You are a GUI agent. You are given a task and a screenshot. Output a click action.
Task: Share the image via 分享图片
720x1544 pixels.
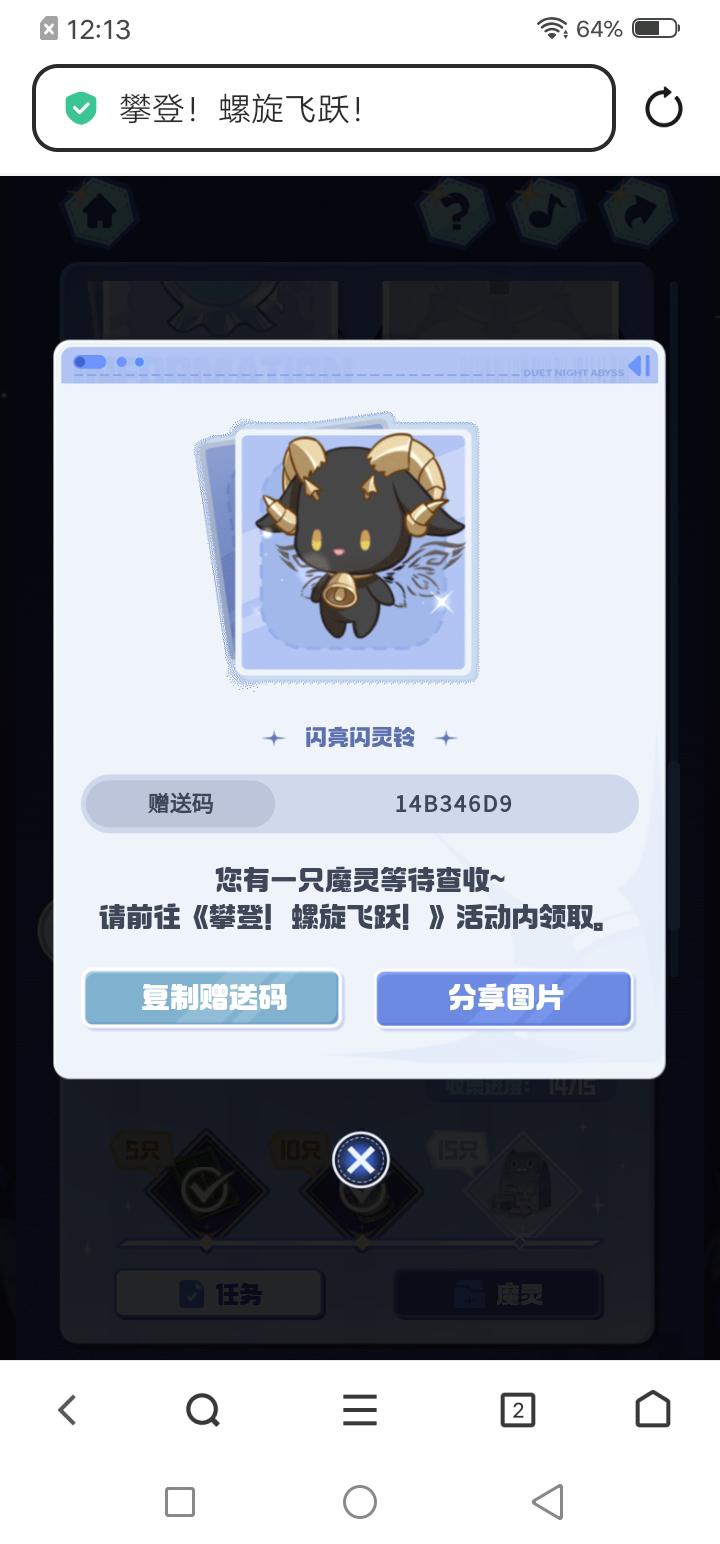pos(504,998)
